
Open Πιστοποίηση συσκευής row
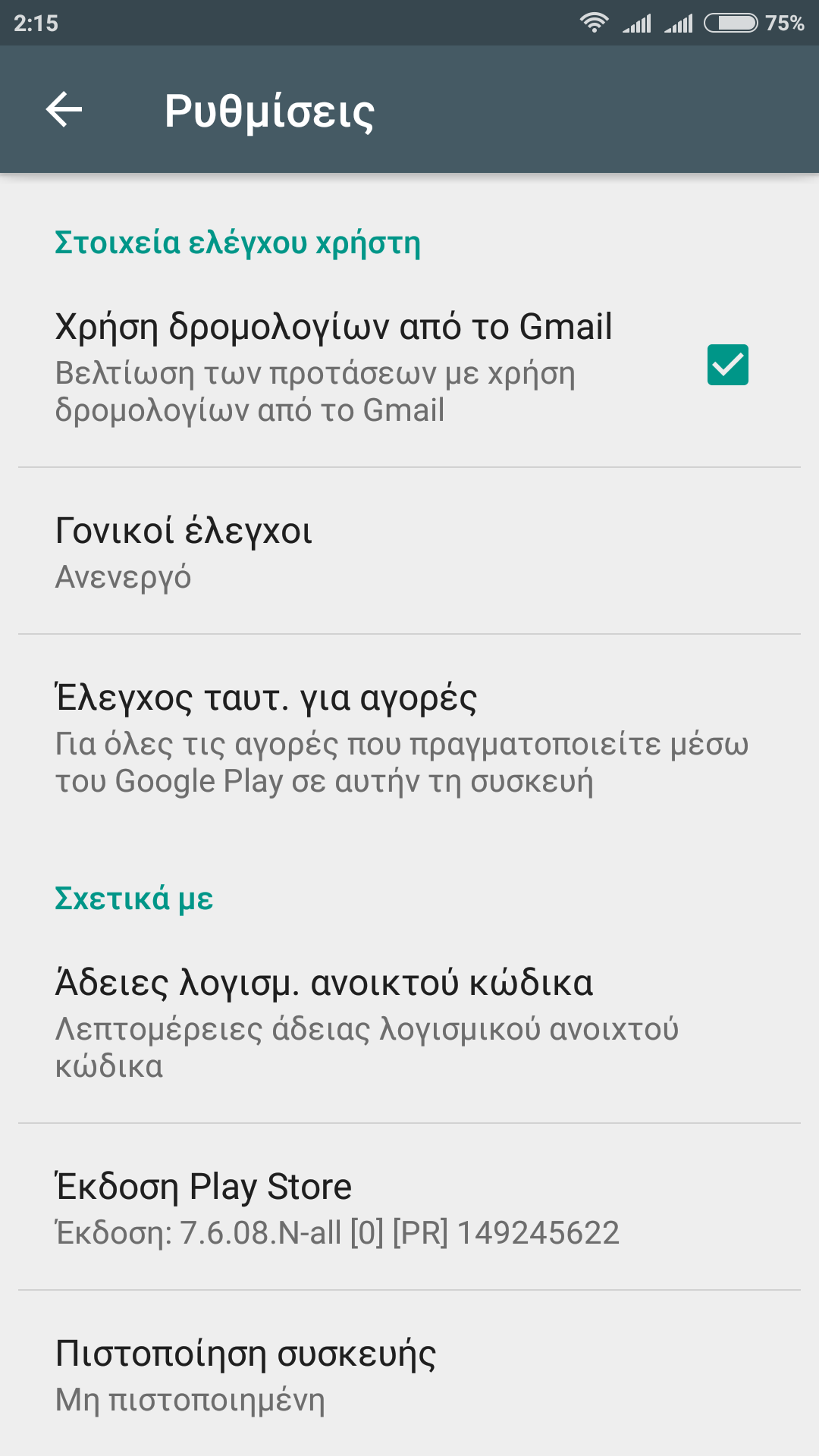point(409,1374)
